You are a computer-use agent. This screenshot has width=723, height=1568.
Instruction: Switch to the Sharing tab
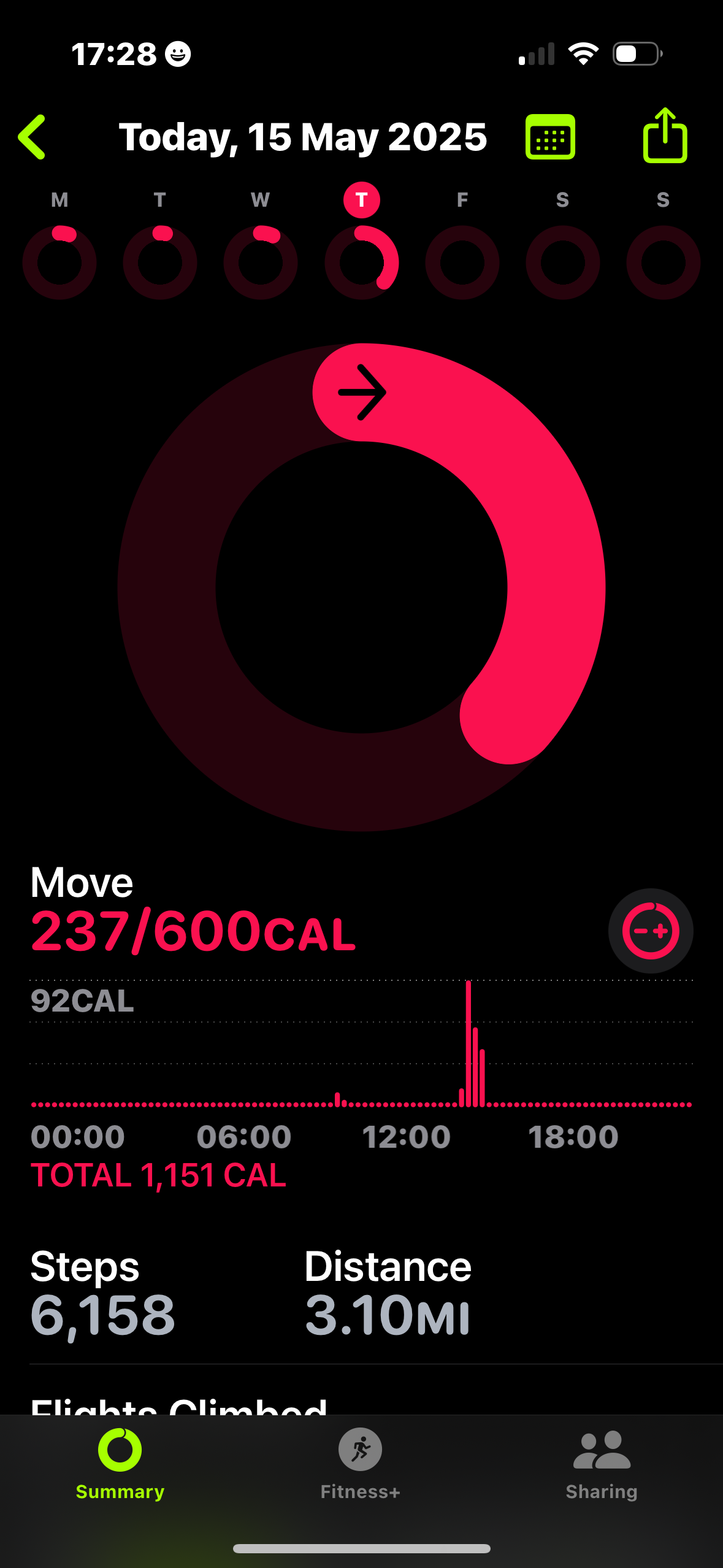coord(602,1464)
